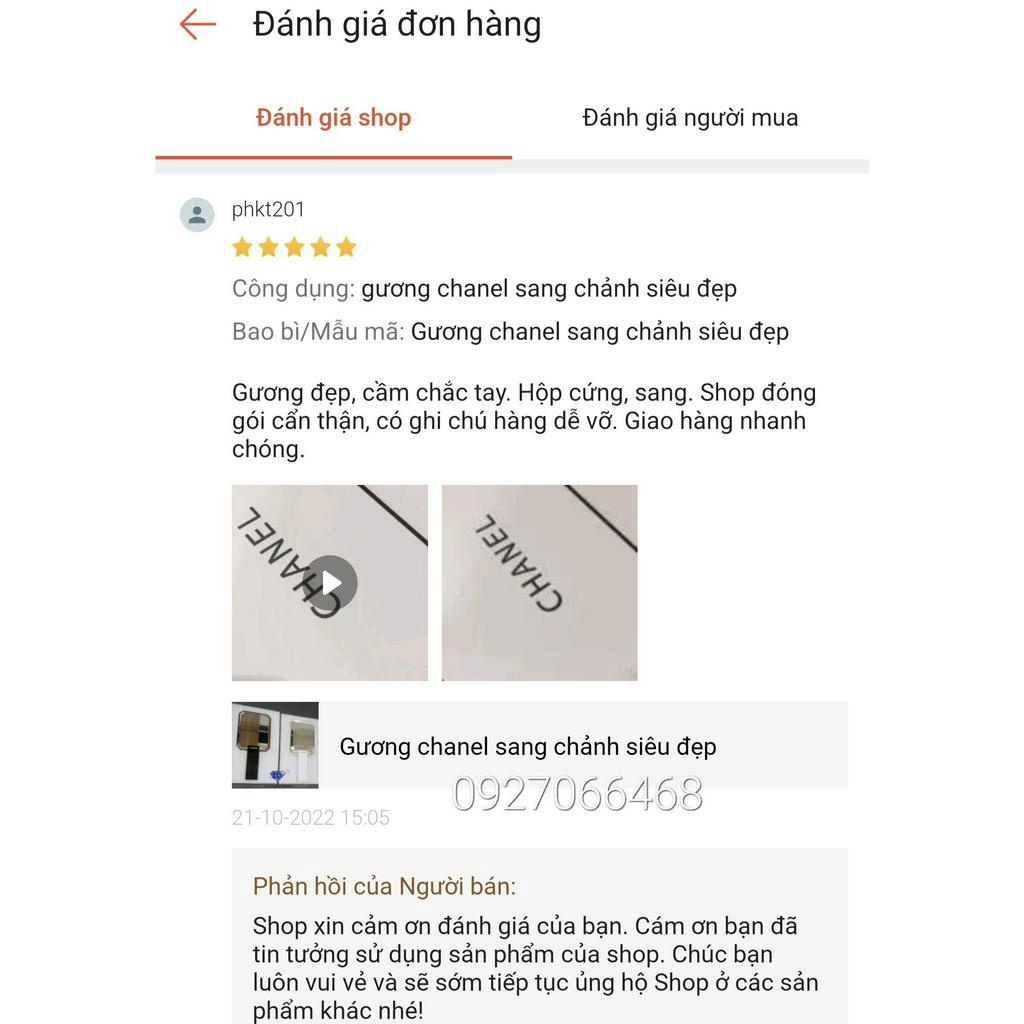Open the second CHANEL review photo
1024x1024 pixels.
point(539,582)
